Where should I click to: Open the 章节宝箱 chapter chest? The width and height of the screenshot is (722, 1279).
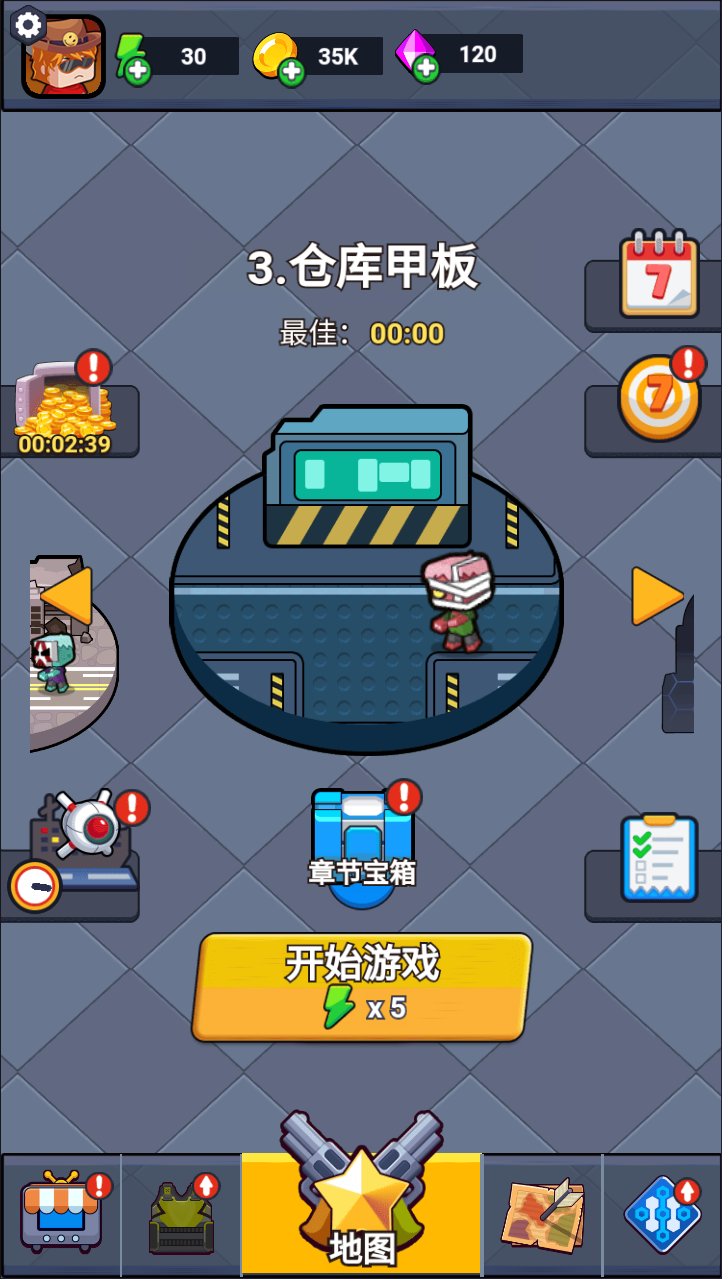point(362,845)
